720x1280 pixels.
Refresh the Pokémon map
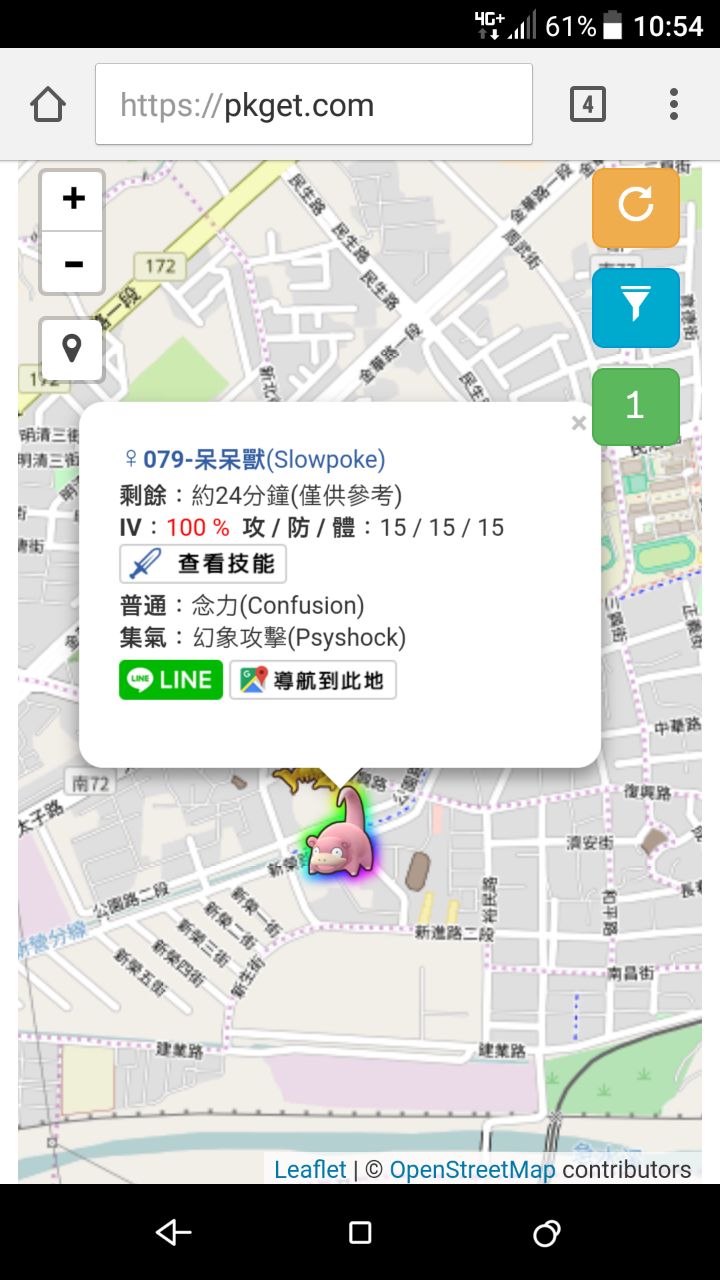(636, 207)
